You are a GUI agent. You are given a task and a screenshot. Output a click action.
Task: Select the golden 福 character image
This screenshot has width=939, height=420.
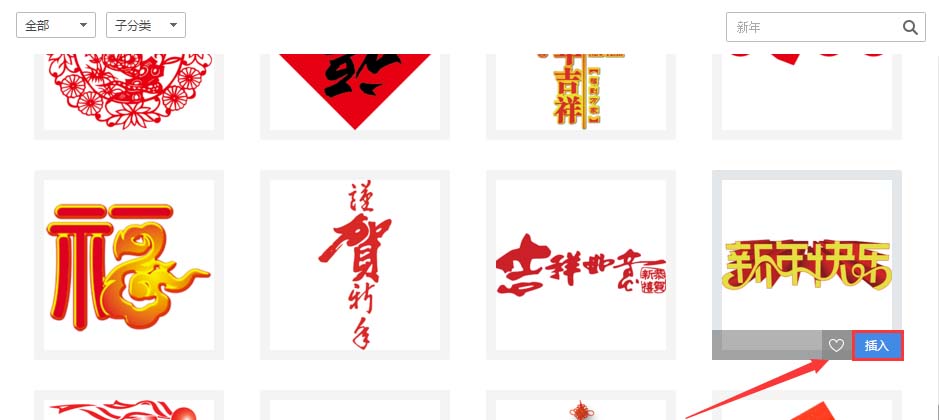click(129, 265)
